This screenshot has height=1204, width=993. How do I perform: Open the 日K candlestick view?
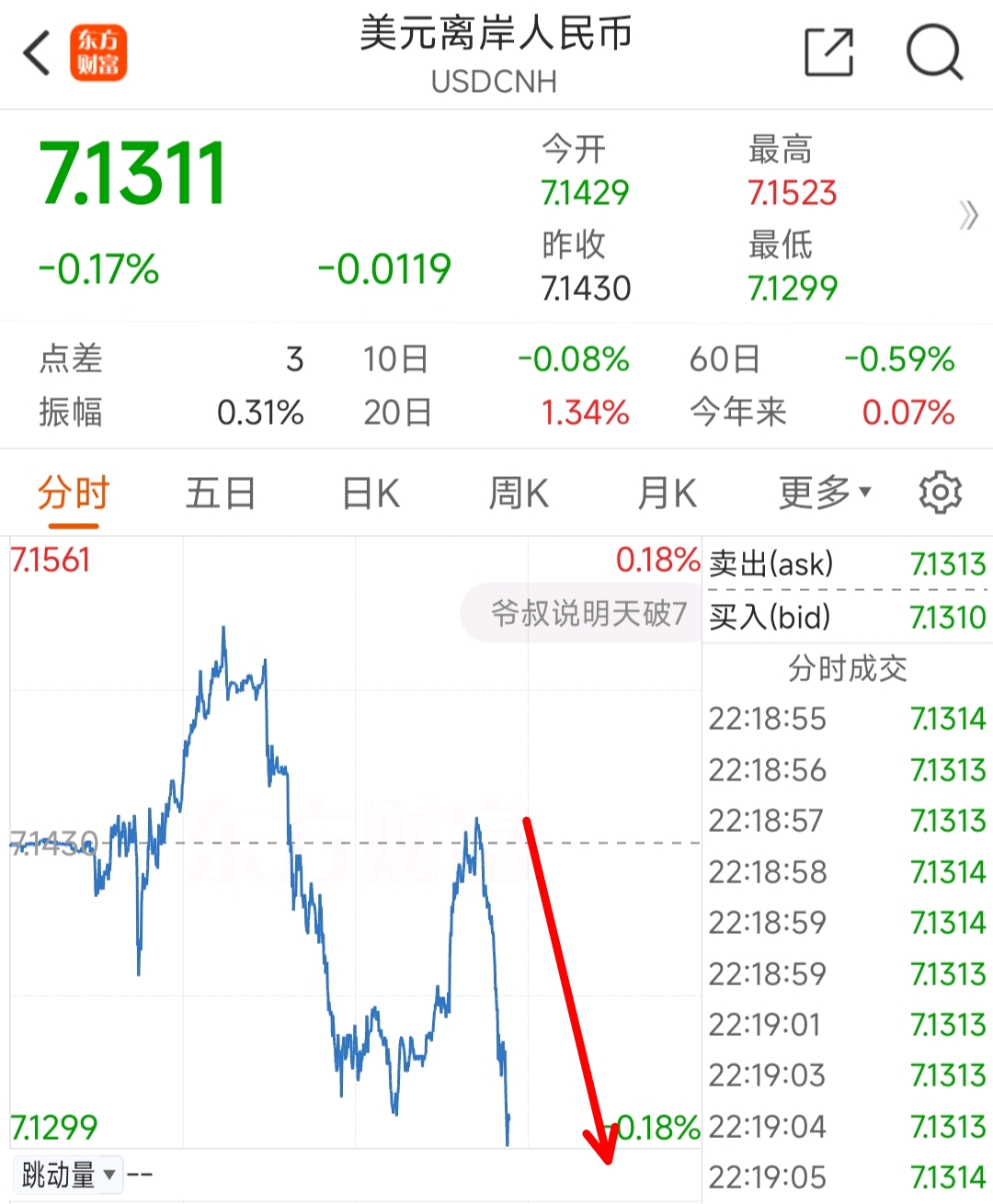click(370, 493)
